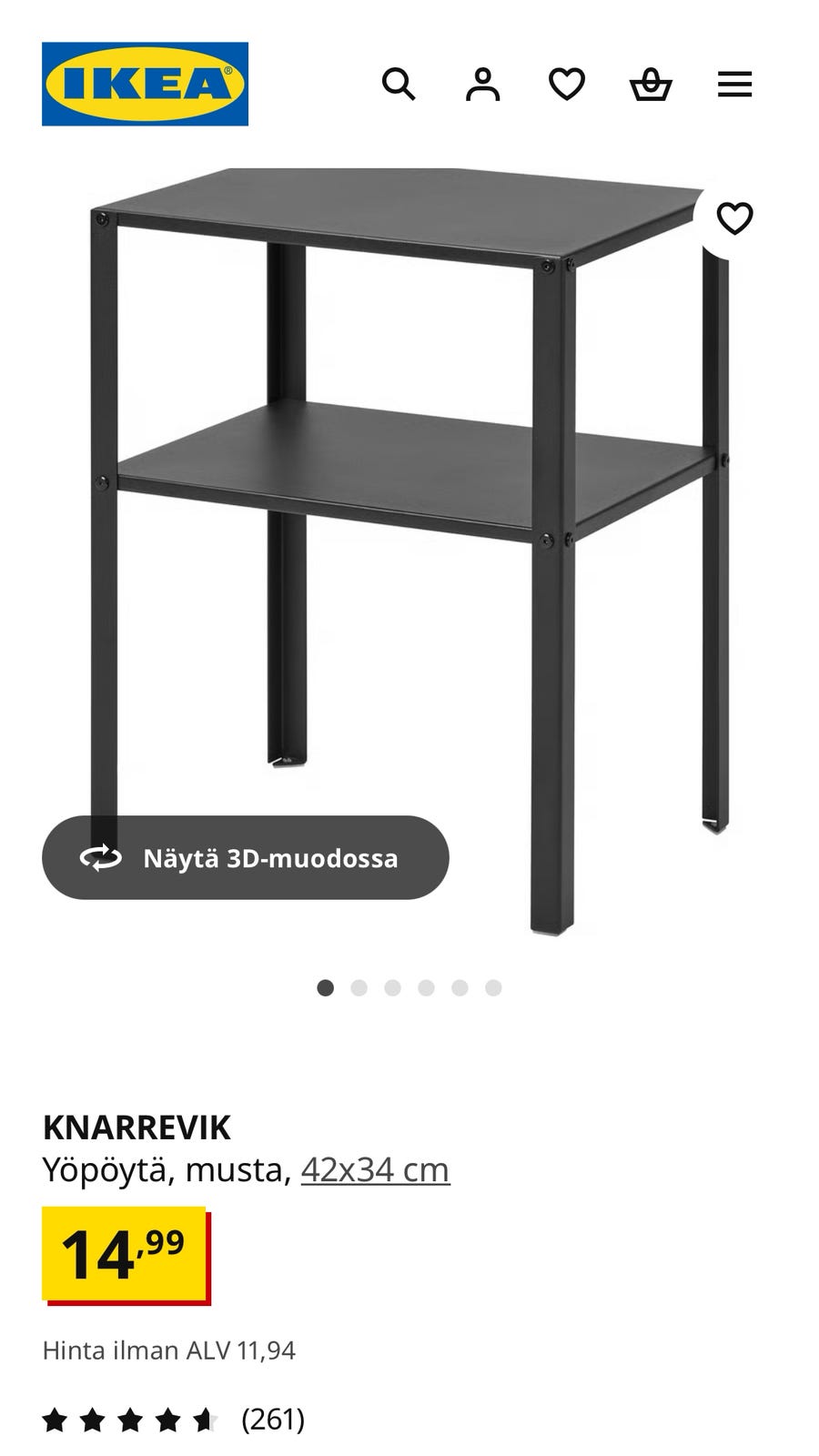819x1456 pixels.
Task: Open the shopping basket
Action: (652, 84)
